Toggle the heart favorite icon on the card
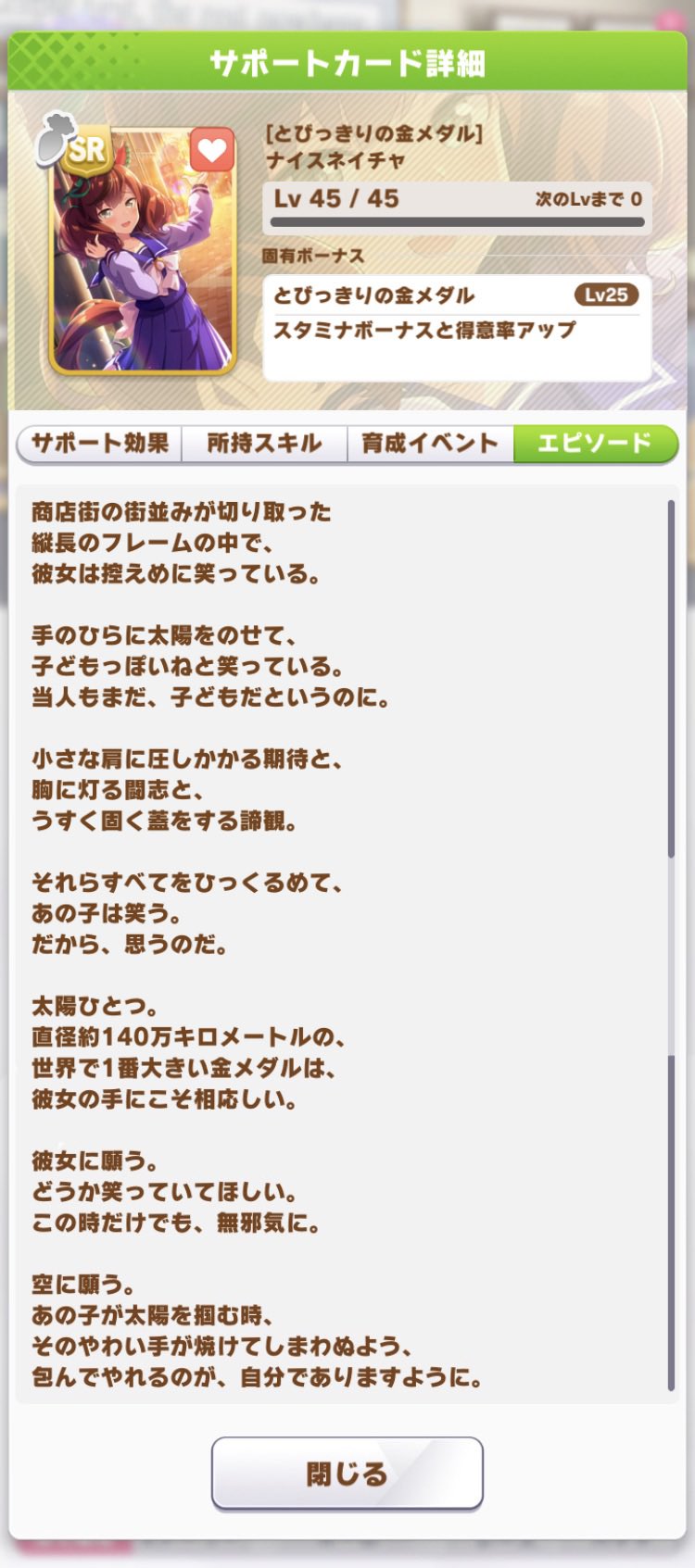 (212, 149)
